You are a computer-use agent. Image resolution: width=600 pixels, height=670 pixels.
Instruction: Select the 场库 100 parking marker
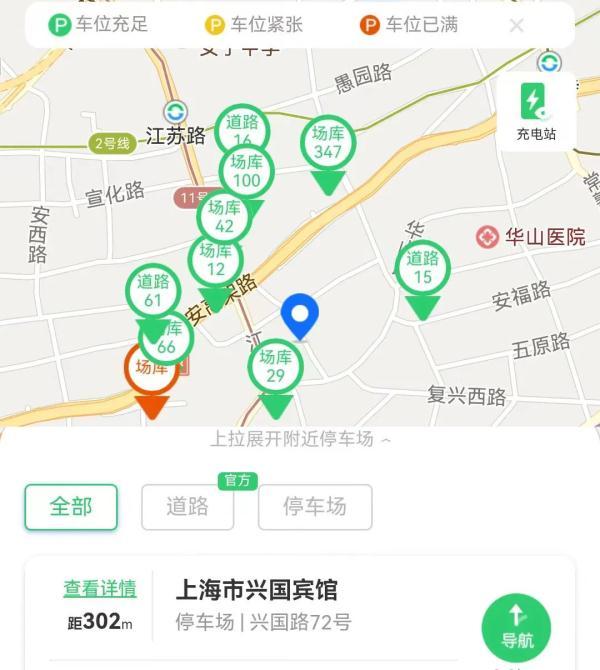(x=246, y=171)
